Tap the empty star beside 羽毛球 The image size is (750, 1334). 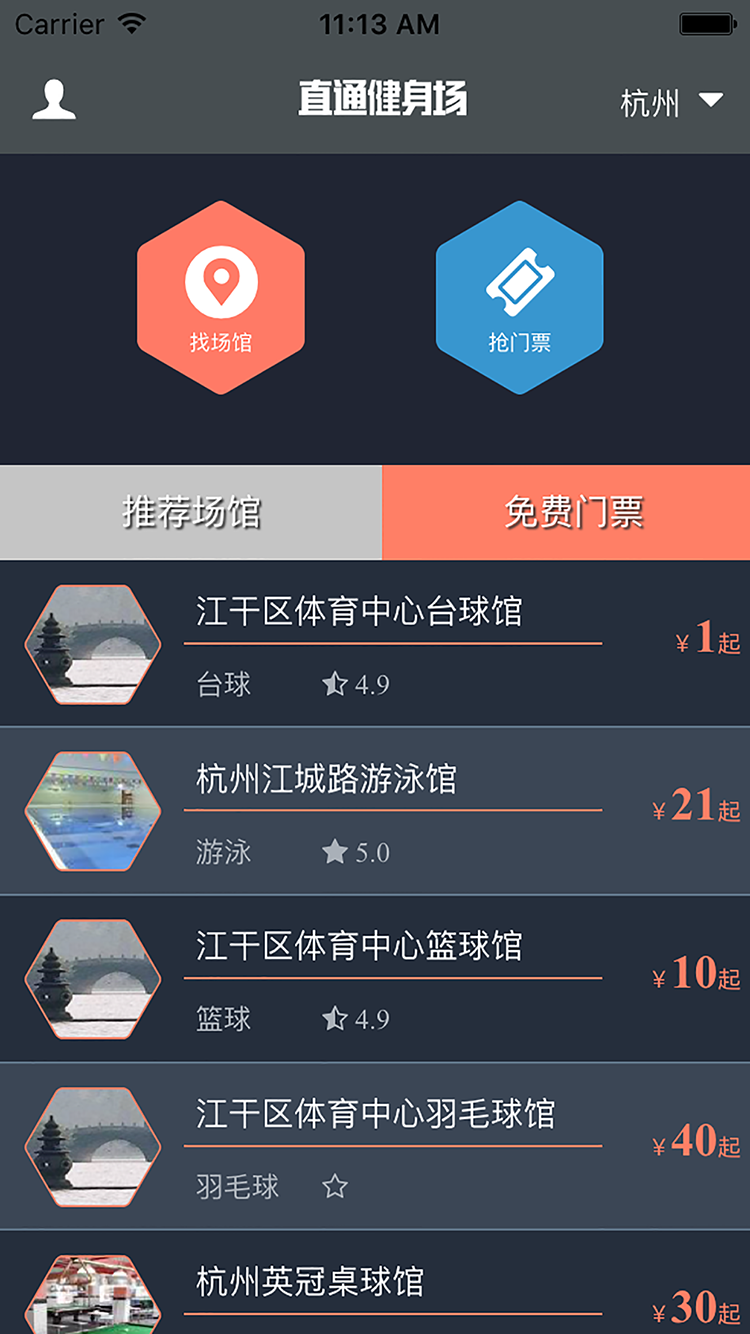point(338,1186)
